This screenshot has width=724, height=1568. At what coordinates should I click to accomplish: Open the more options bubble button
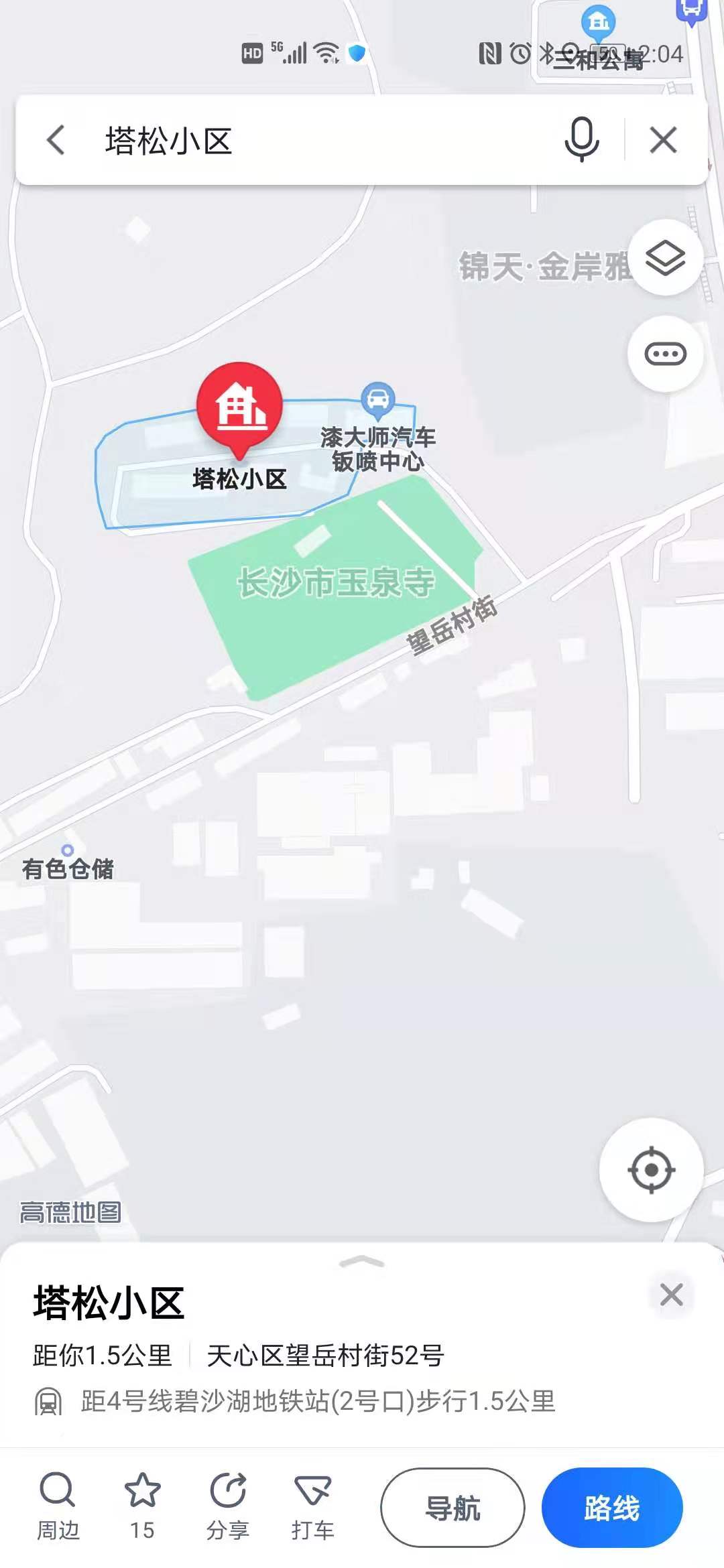pos(665,354)
